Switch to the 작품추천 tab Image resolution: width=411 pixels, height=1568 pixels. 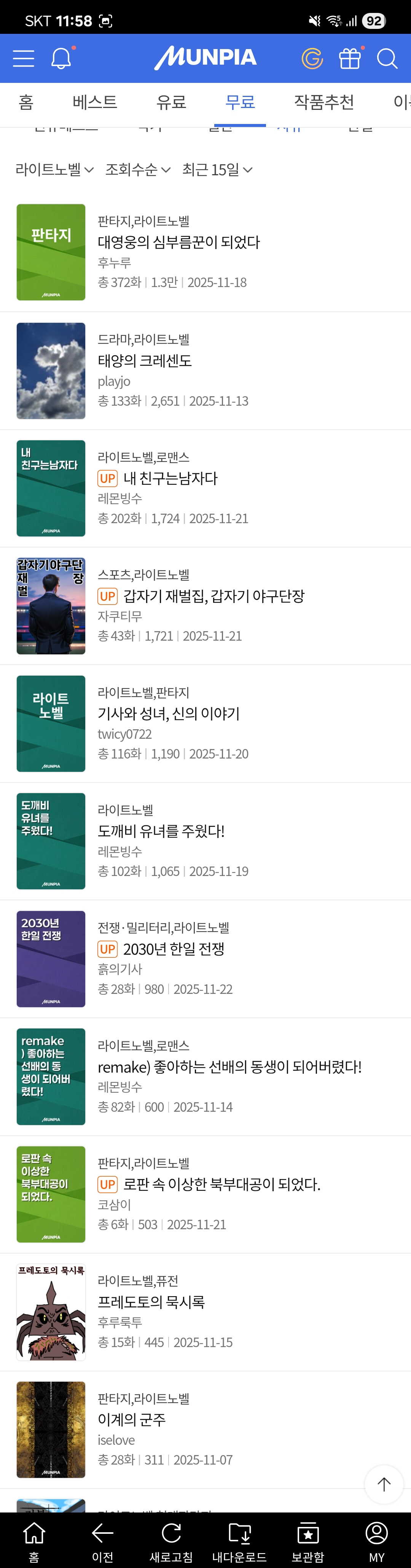tap(324, 102)
